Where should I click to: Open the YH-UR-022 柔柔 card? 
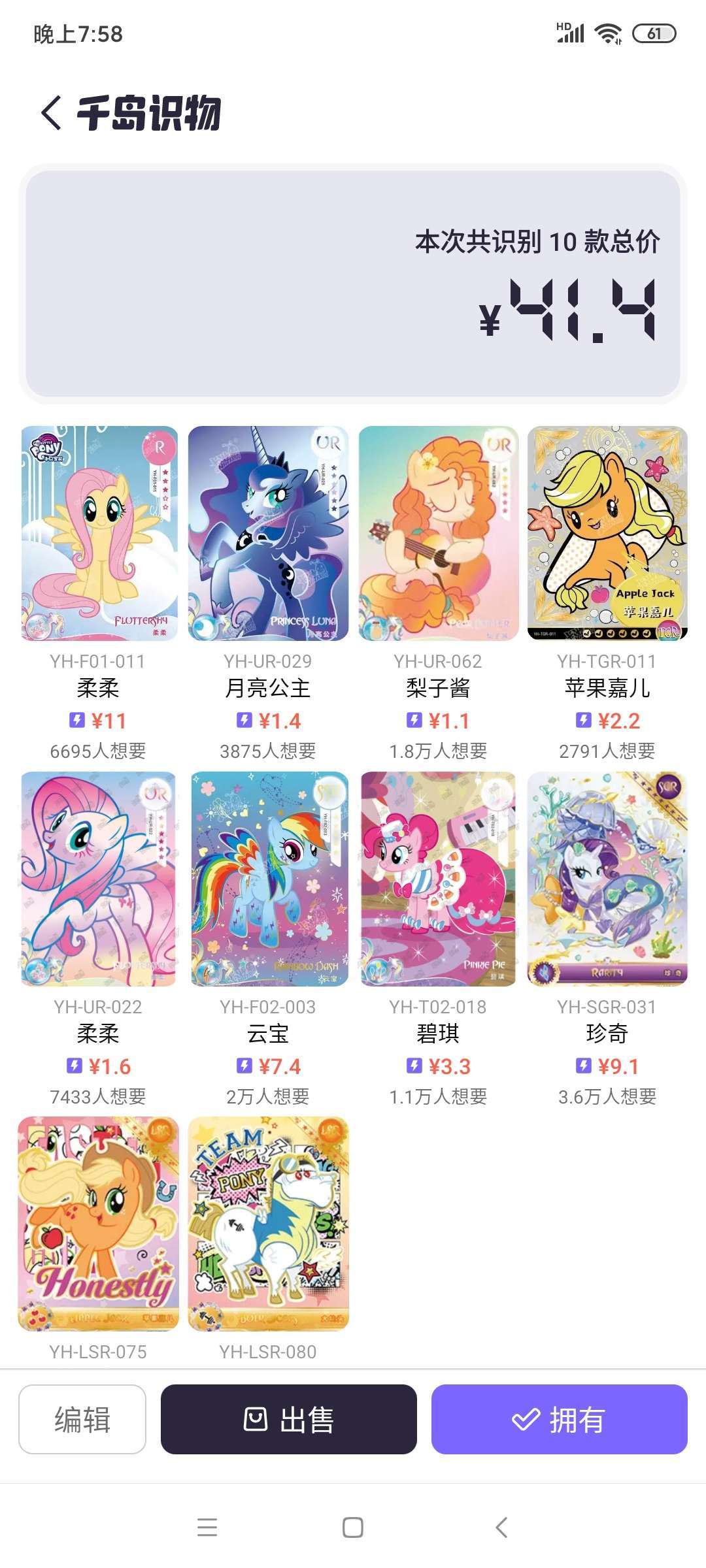99,879
